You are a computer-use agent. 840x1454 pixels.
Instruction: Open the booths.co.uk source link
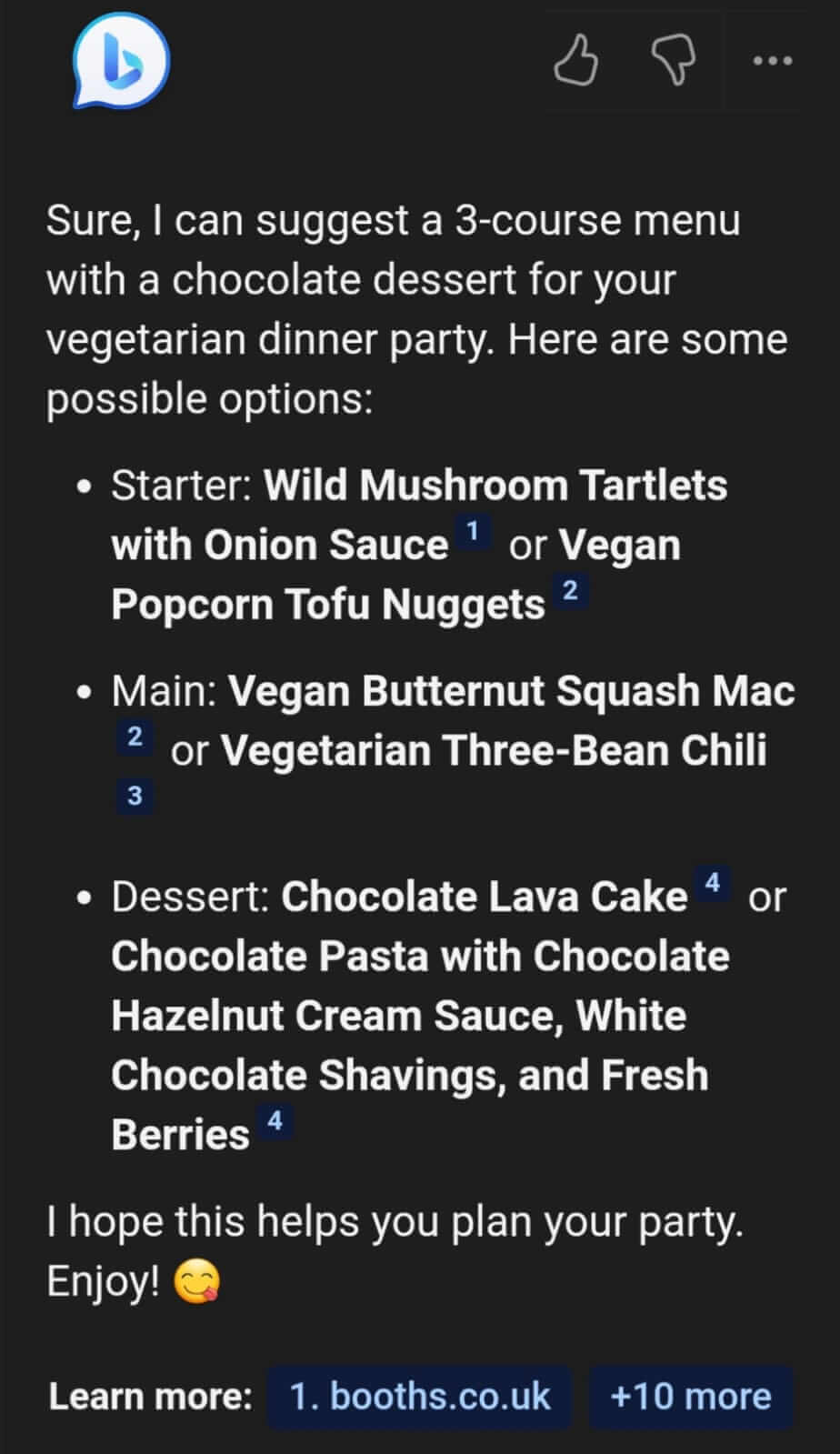pos(419,1396)
